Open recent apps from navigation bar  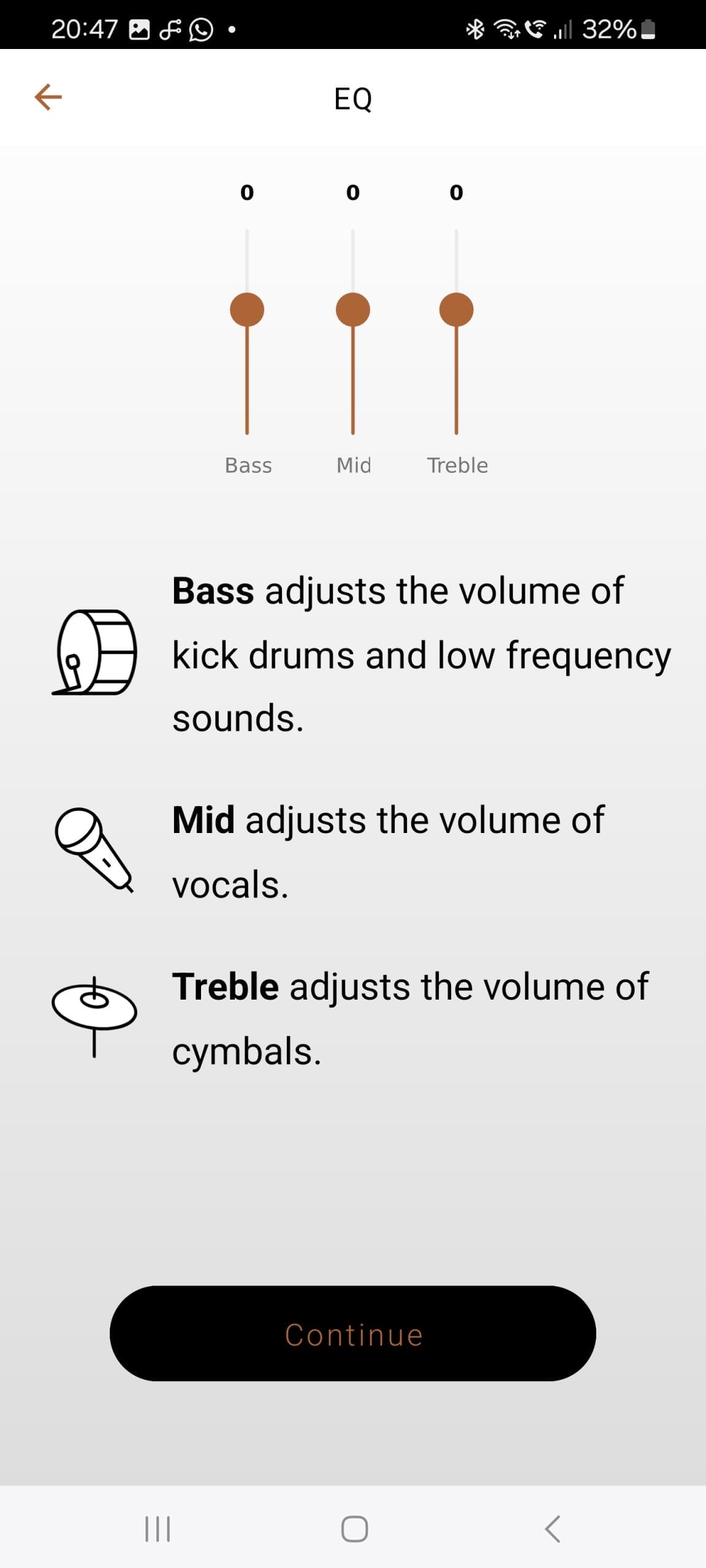[x=158, y=1529]
